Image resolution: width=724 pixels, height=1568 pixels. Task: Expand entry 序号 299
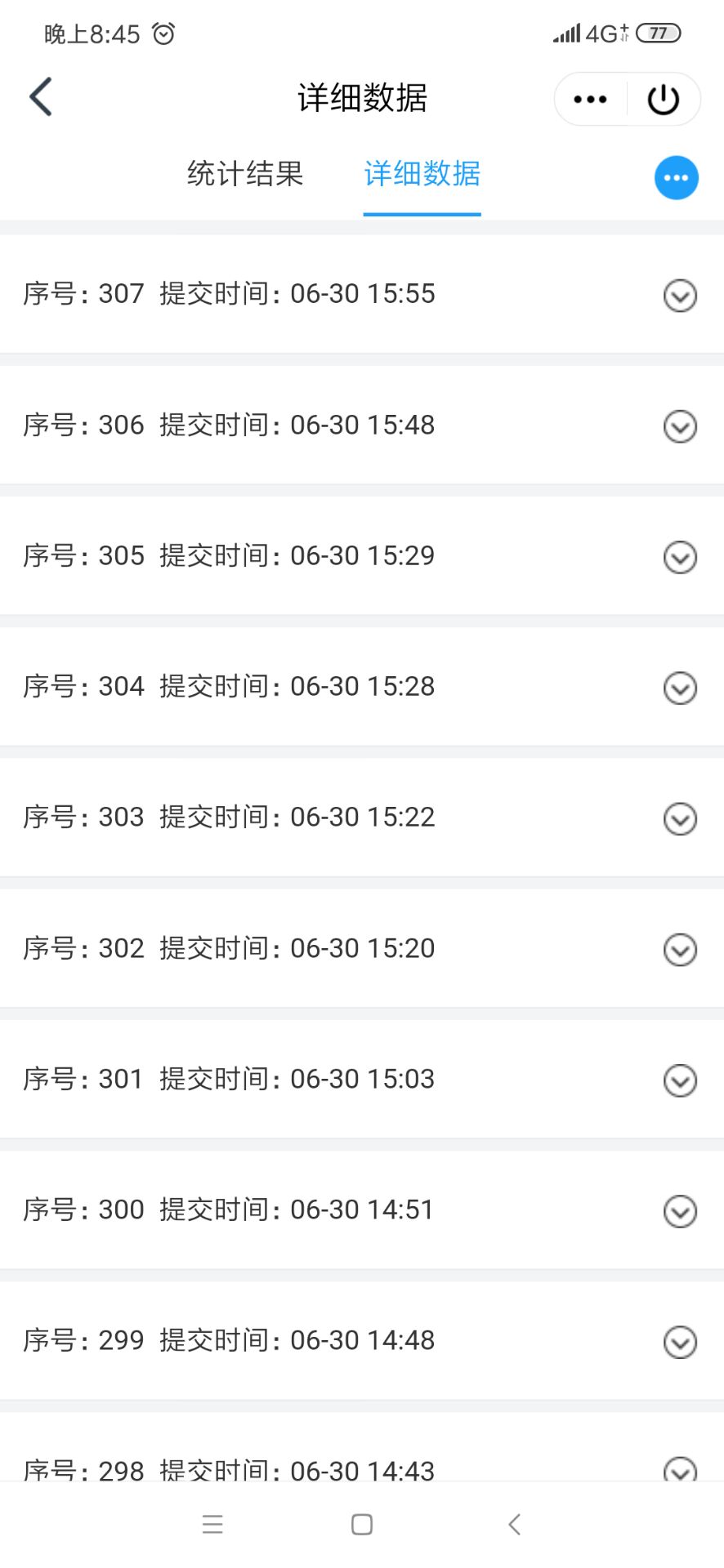tap(679, 1342)
